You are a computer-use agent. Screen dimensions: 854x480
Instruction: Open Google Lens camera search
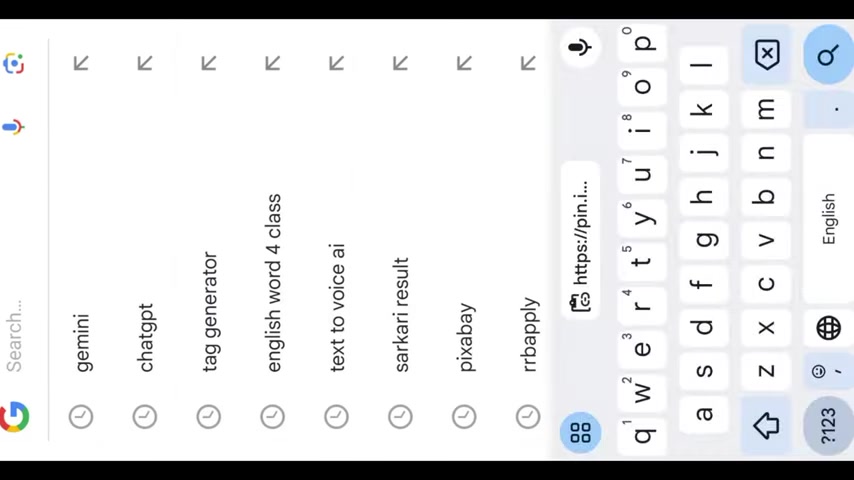[14, 64]
